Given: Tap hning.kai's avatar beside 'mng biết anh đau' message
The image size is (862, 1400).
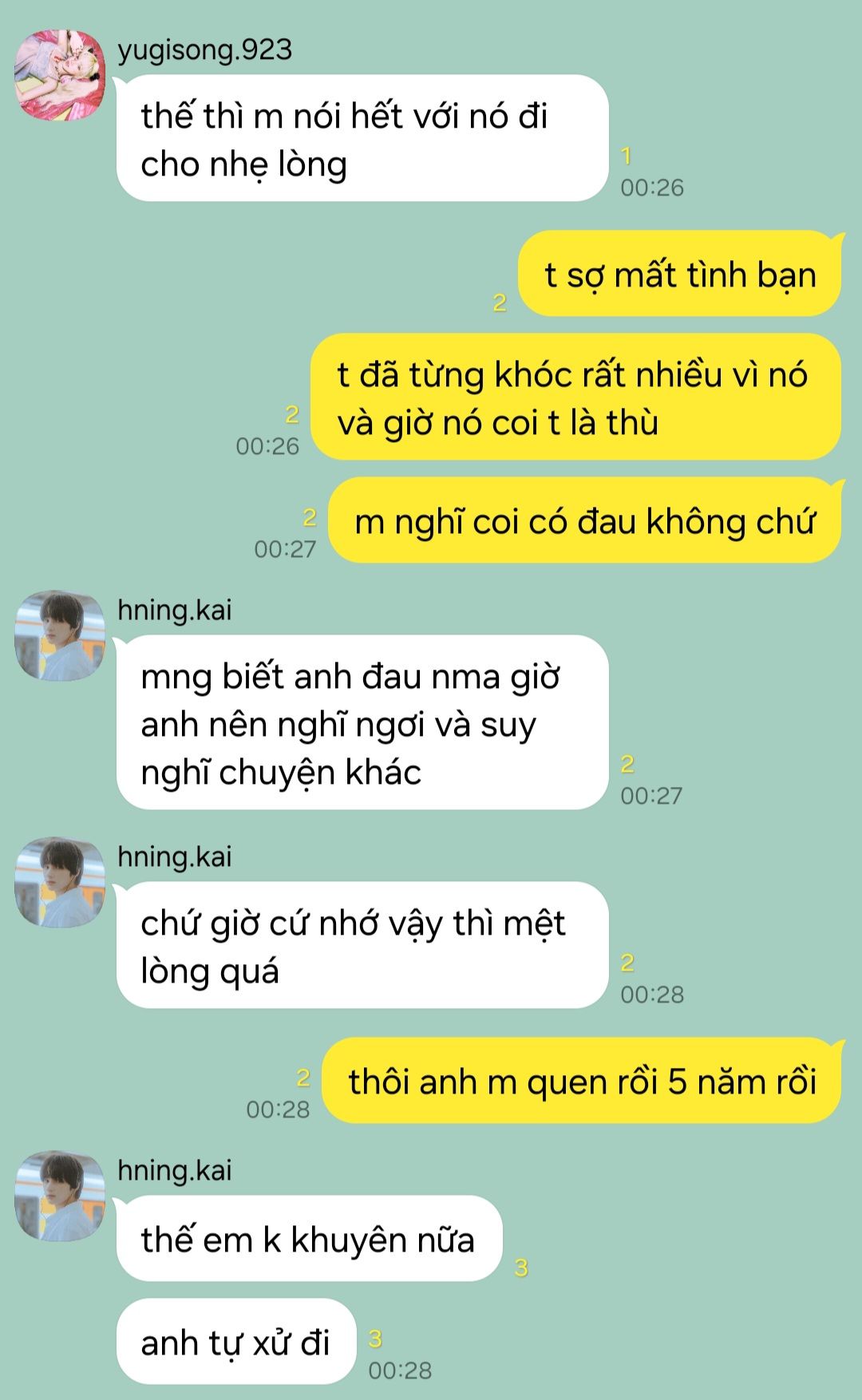Looking at the screenshot, I should 60,635.
